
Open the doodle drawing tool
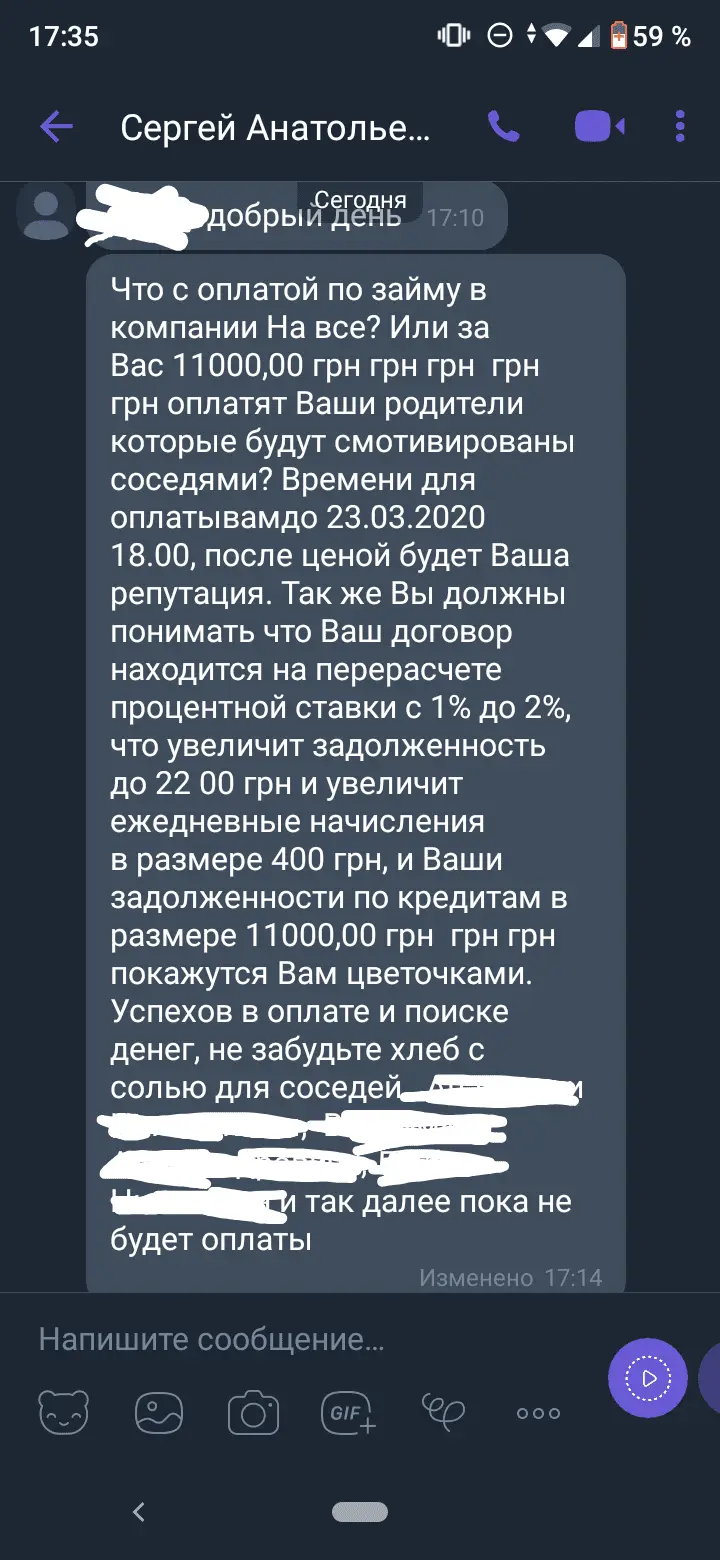point(443,1411)
